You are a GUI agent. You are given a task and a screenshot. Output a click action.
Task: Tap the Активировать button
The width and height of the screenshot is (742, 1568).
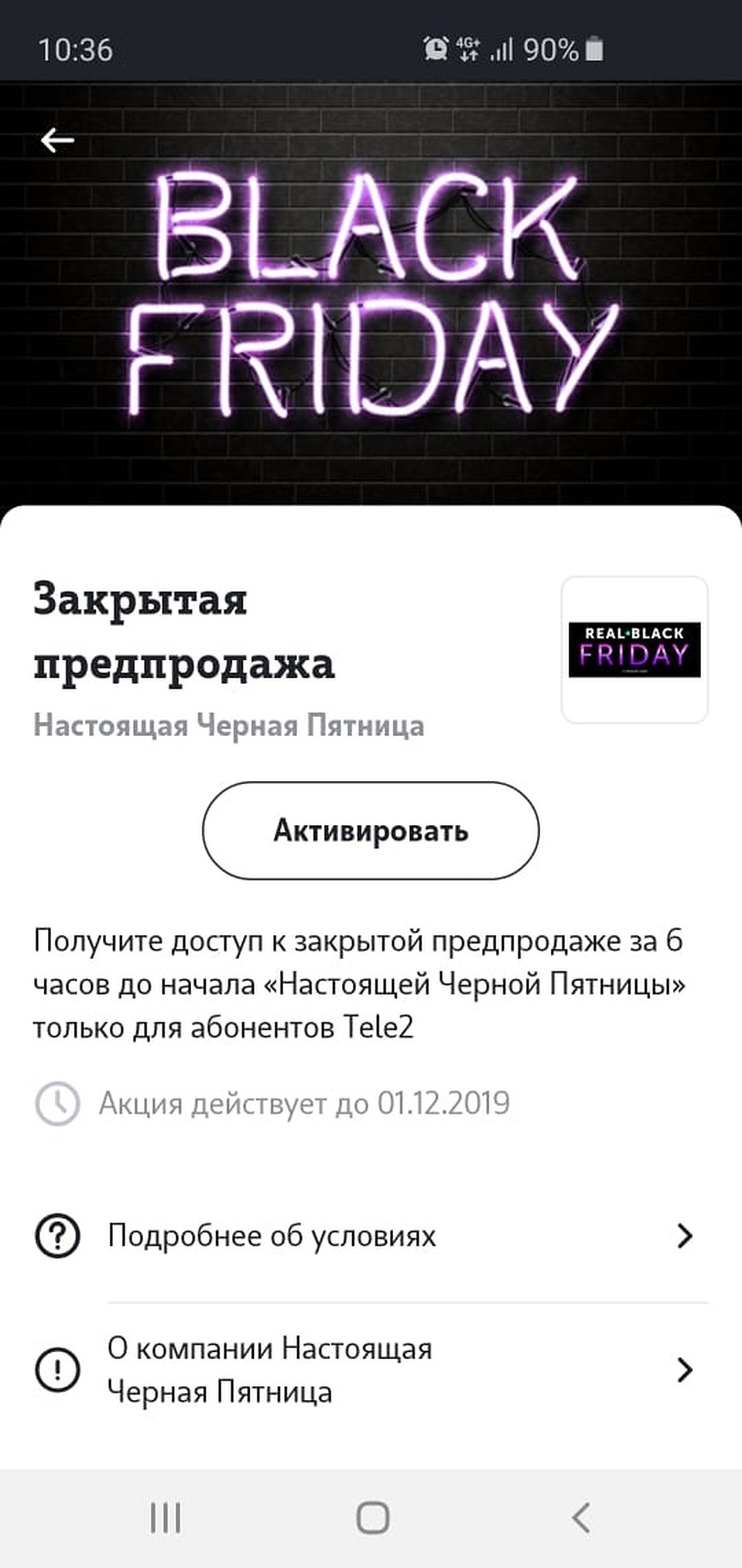(x=371, y=830)
